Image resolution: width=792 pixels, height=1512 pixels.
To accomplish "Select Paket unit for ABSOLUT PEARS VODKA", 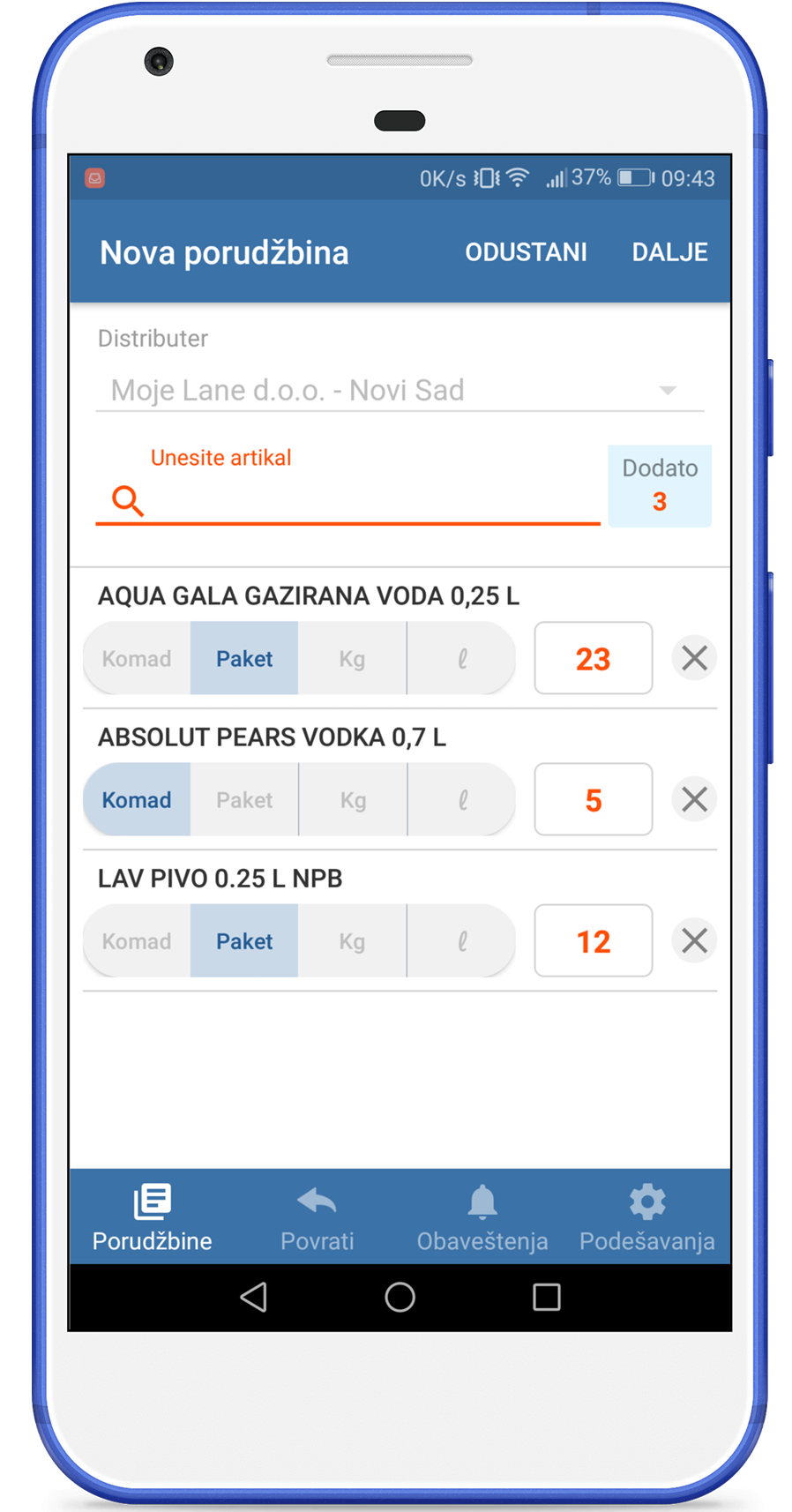I will point(244,800).
